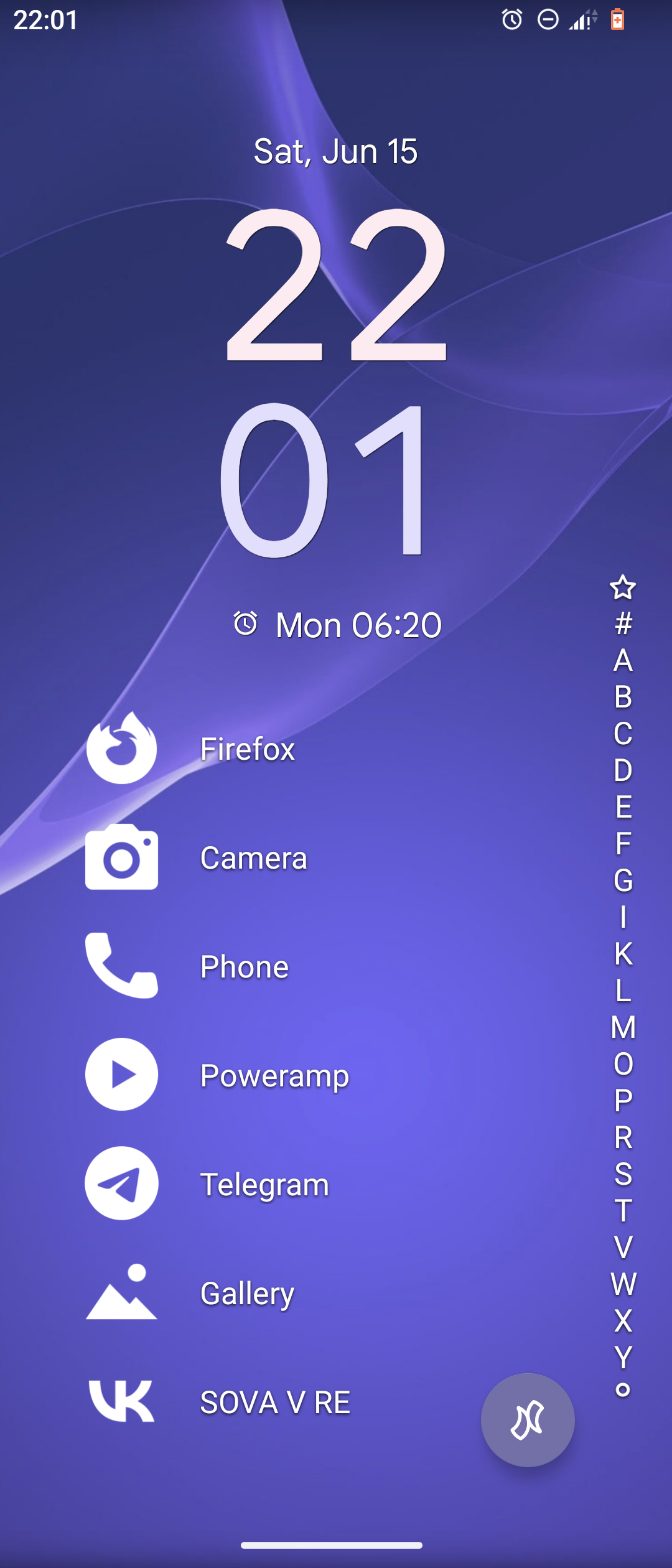Open calendar from Sat, Jun 15 date
Screen dimensions: 672x1568
point(336,151)
